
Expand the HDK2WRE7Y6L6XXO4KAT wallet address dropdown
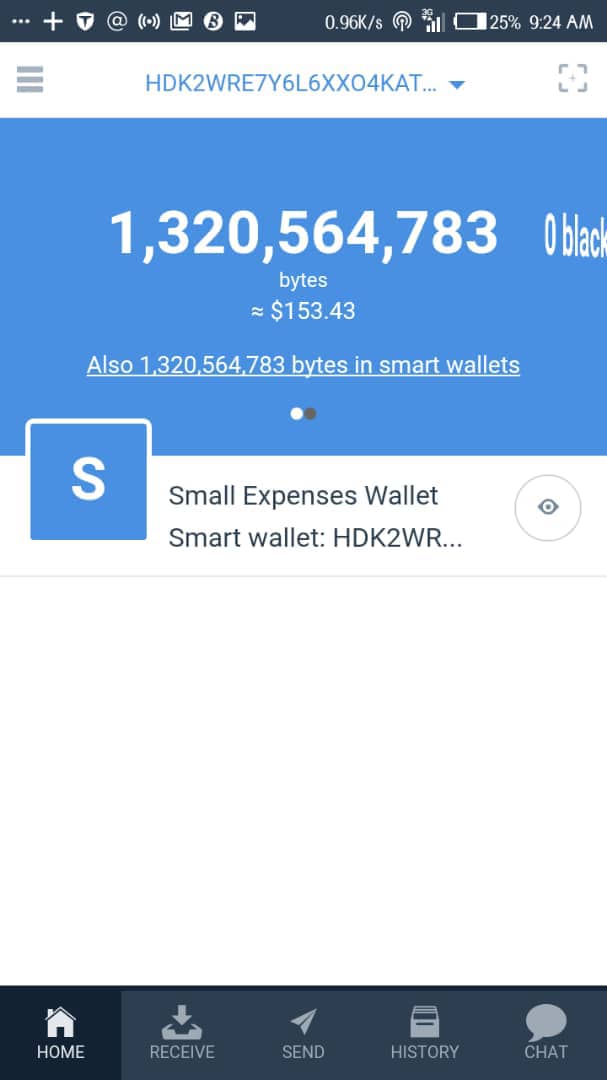304,84
